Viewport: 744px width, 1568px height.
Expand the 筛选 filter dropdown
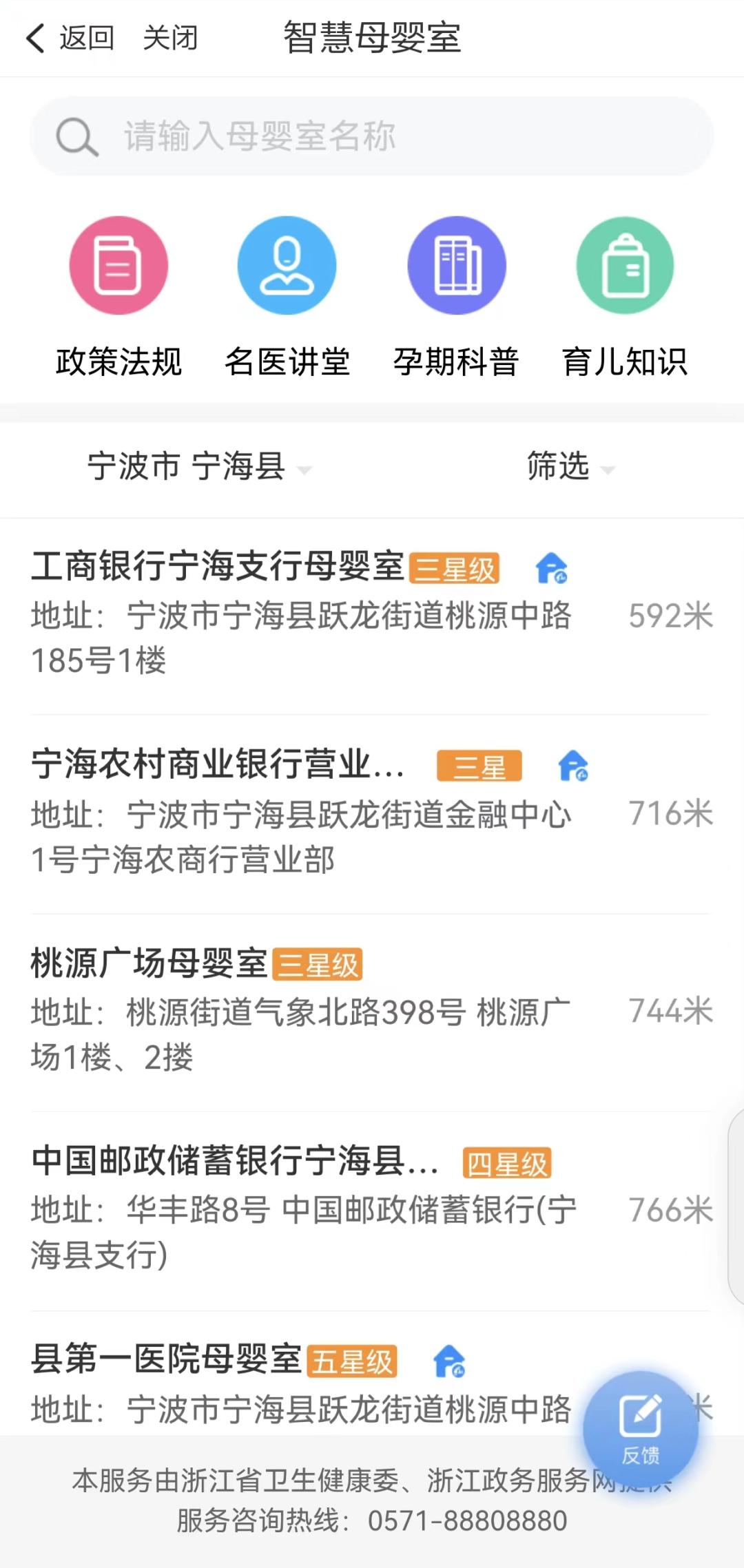[x=569, y=467]
